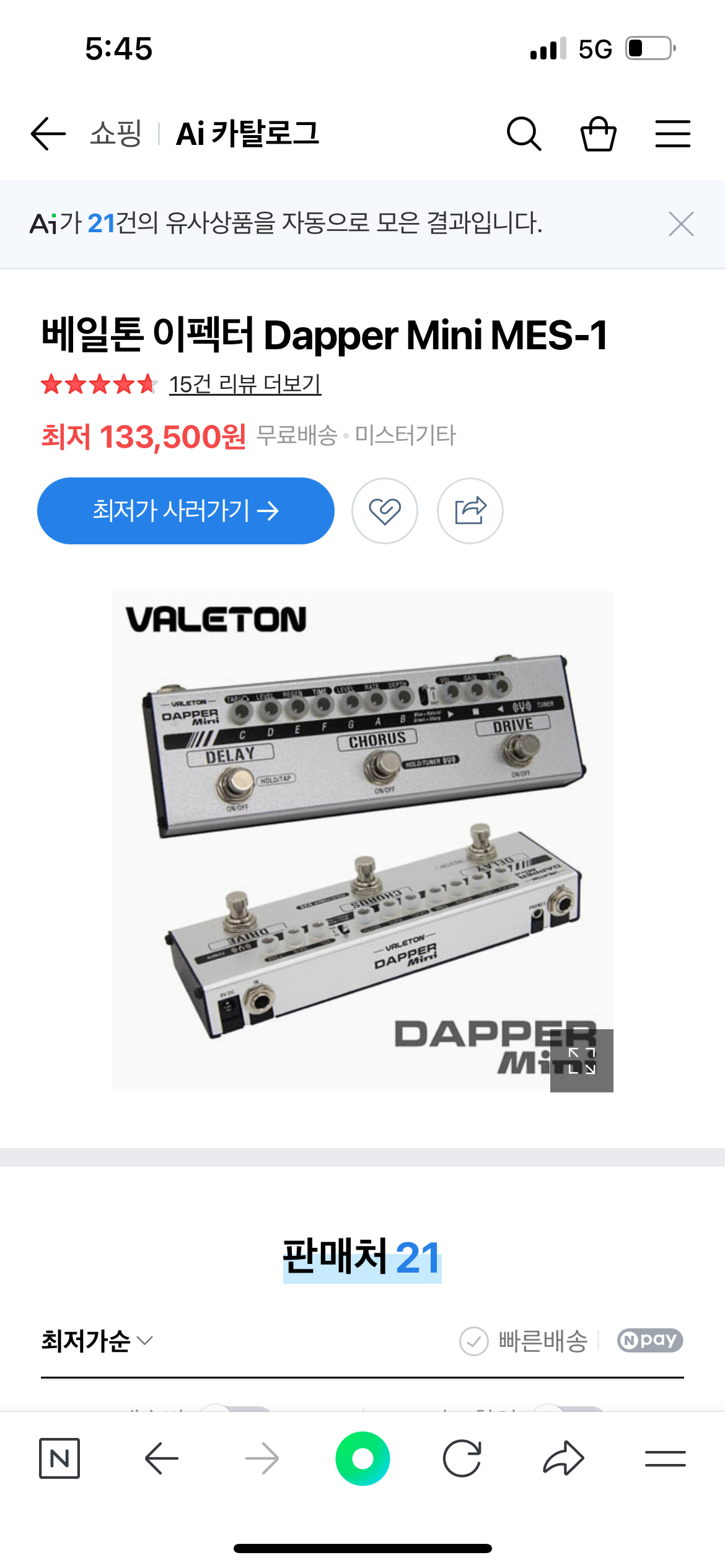This screenshot has height=1568, width=725.
Task: Dismiss the Ai similar products banner
Action: pyautogui.click(x=681, y=224)
